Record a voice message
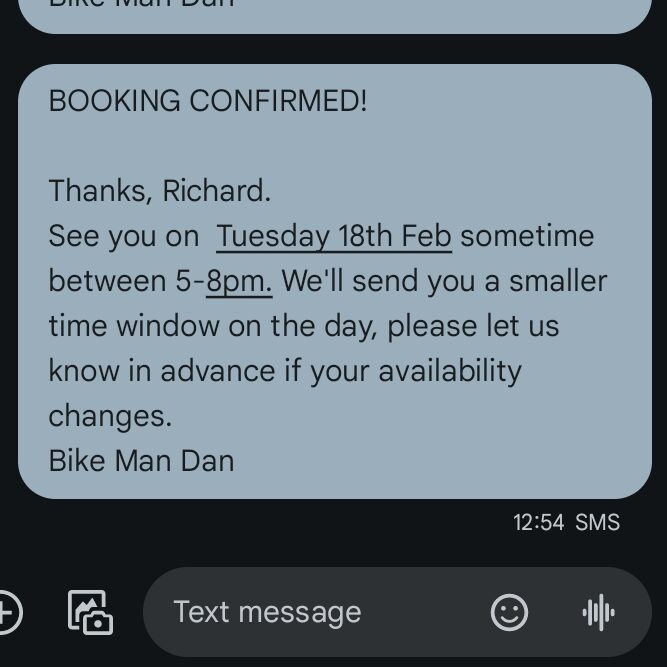Viewport: 667px width, 667px height. coord(598,612)
